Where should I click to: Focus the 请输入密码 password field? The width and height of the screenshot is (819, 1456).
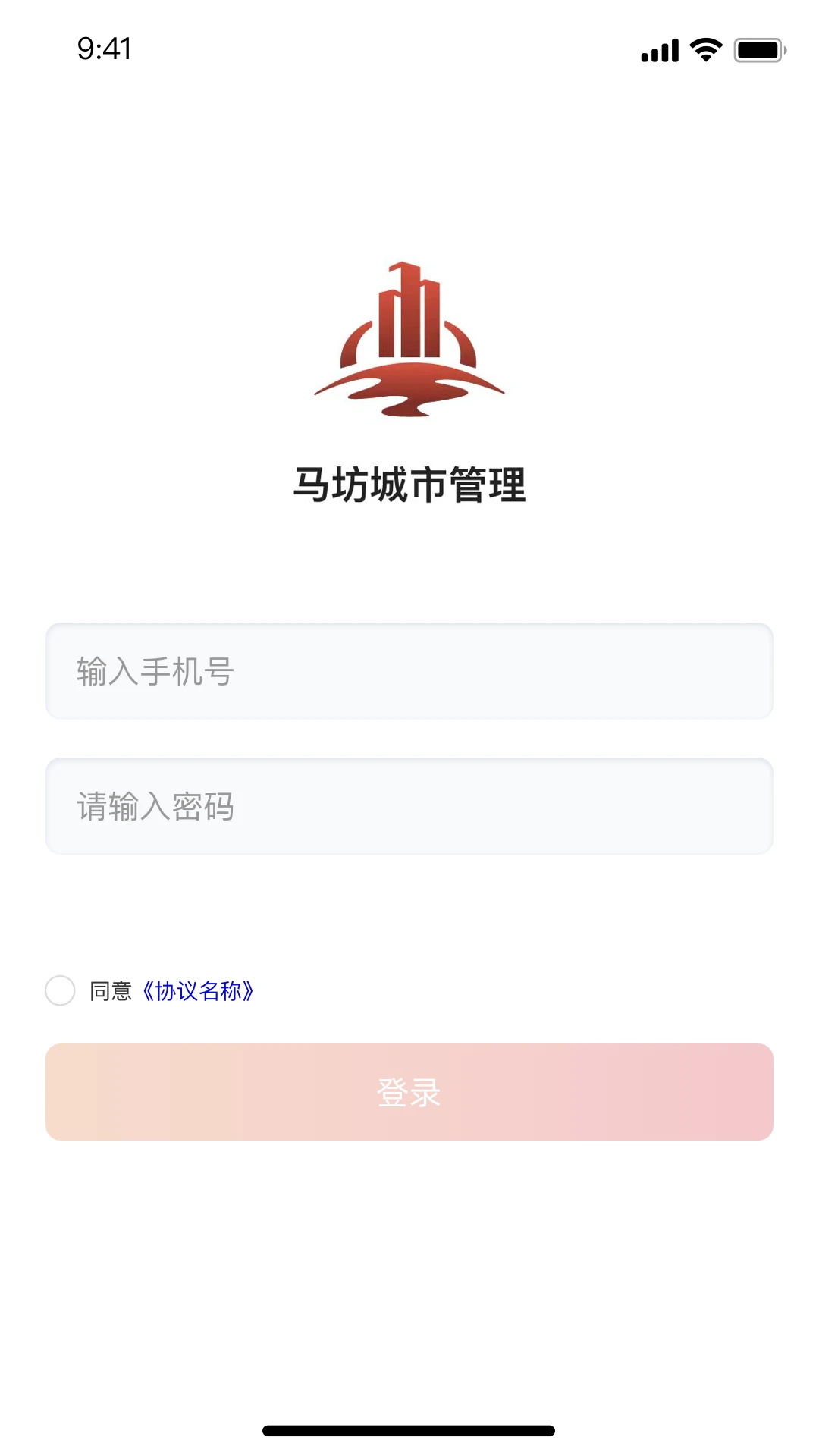pyautogui.click(x=409, y=806)
